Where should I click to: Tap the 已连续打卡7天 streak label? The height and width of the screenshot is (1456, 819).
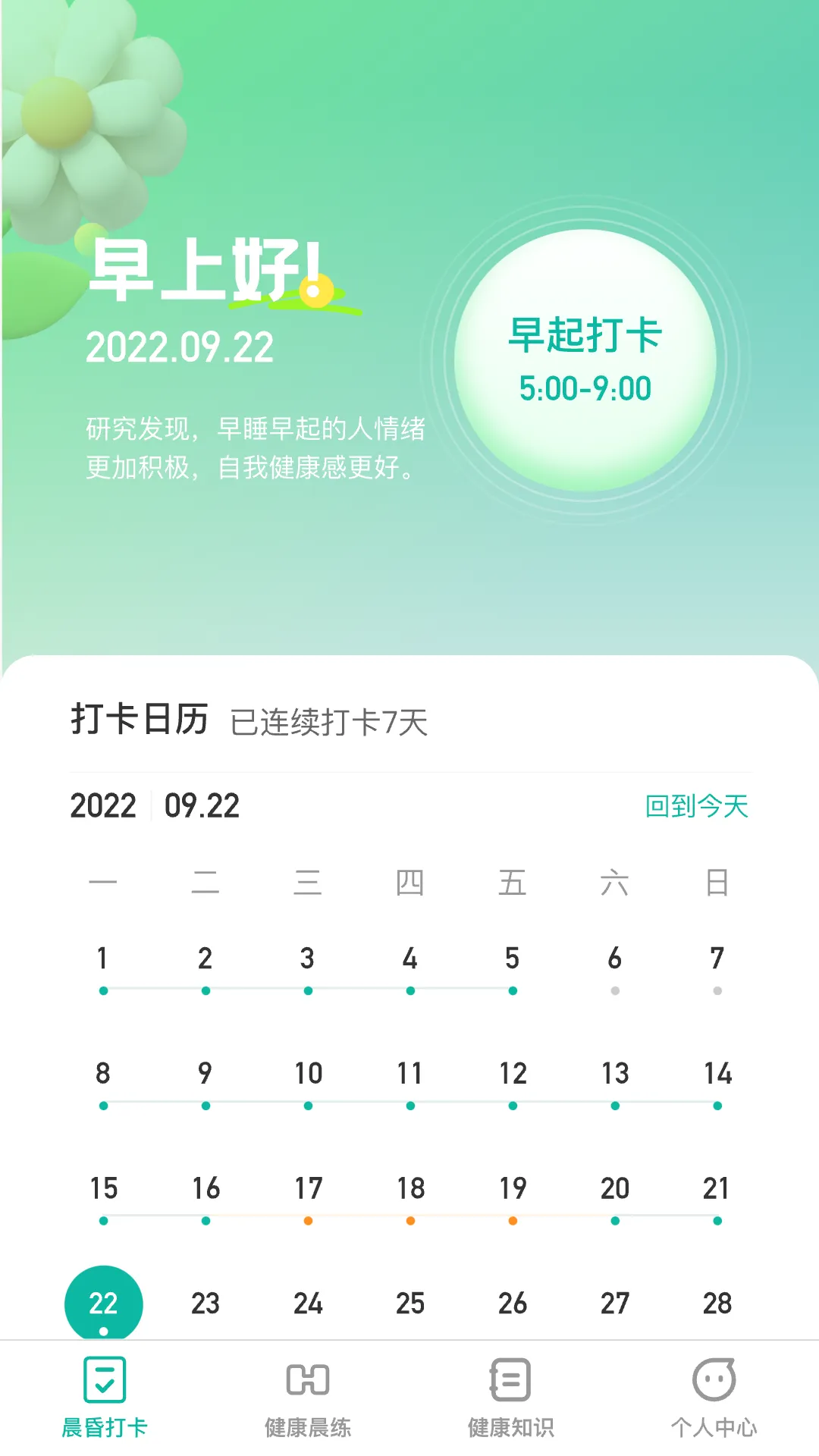326,723
